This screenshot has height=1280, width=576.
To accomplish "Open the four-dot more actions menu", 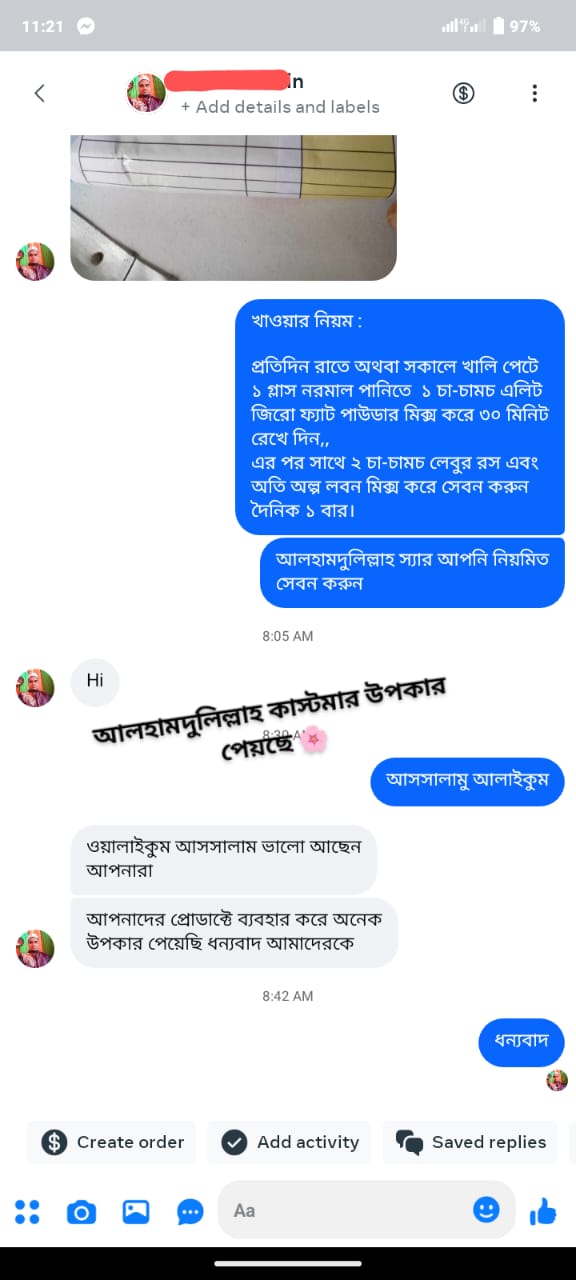I will coord(27,1211).
